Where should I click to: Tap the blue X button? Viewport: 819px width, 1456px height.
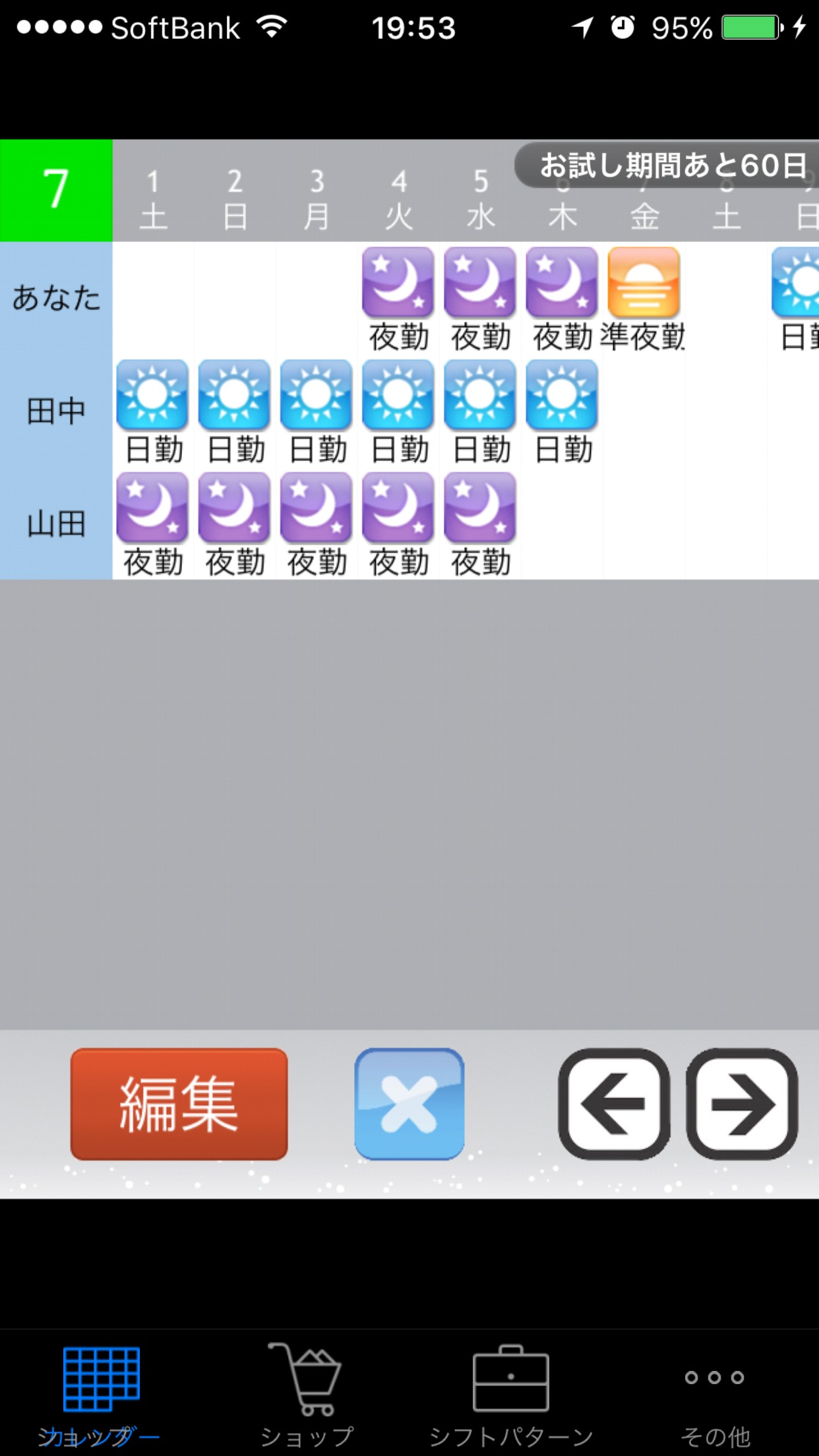(x=409, y=1104)
